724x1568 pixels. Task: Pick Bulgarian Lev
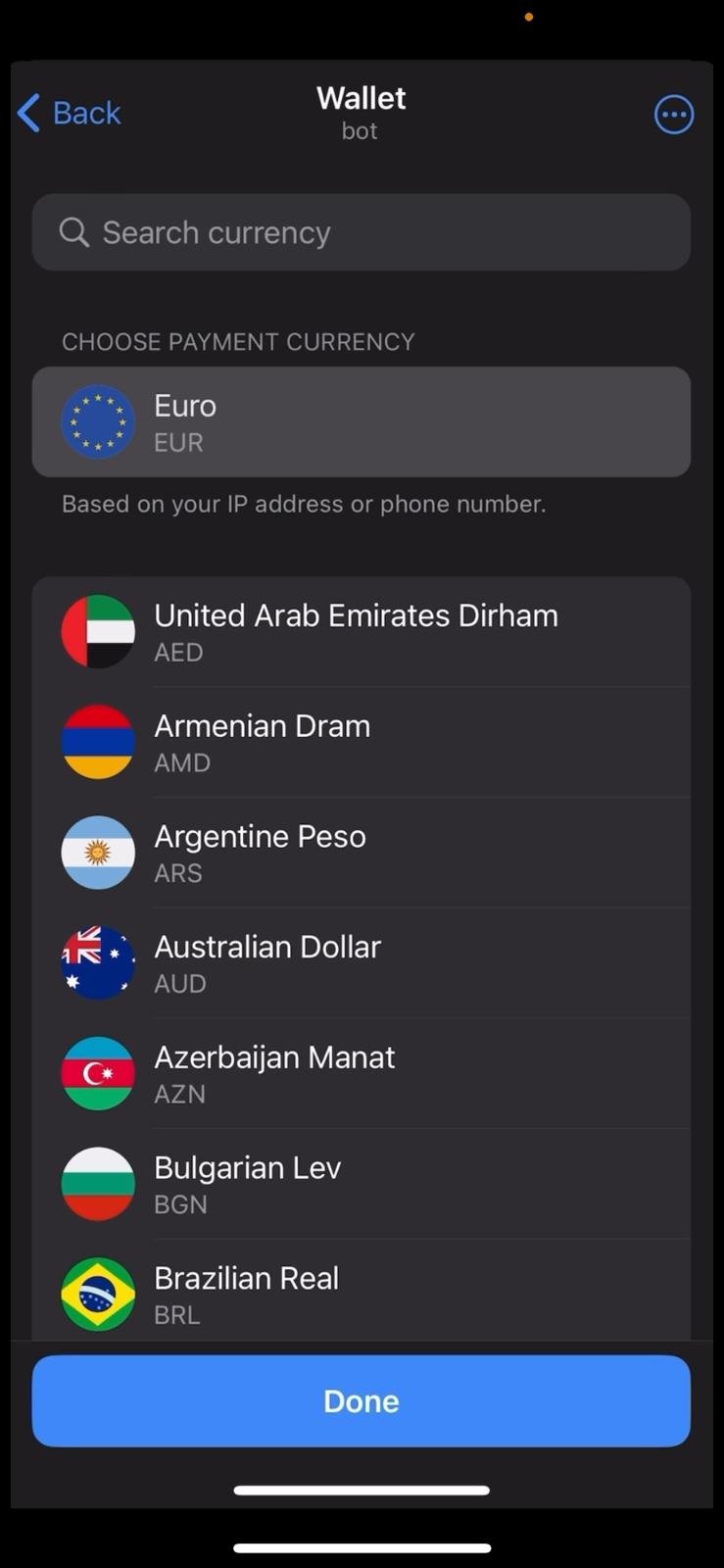[x=361, y=1184]
